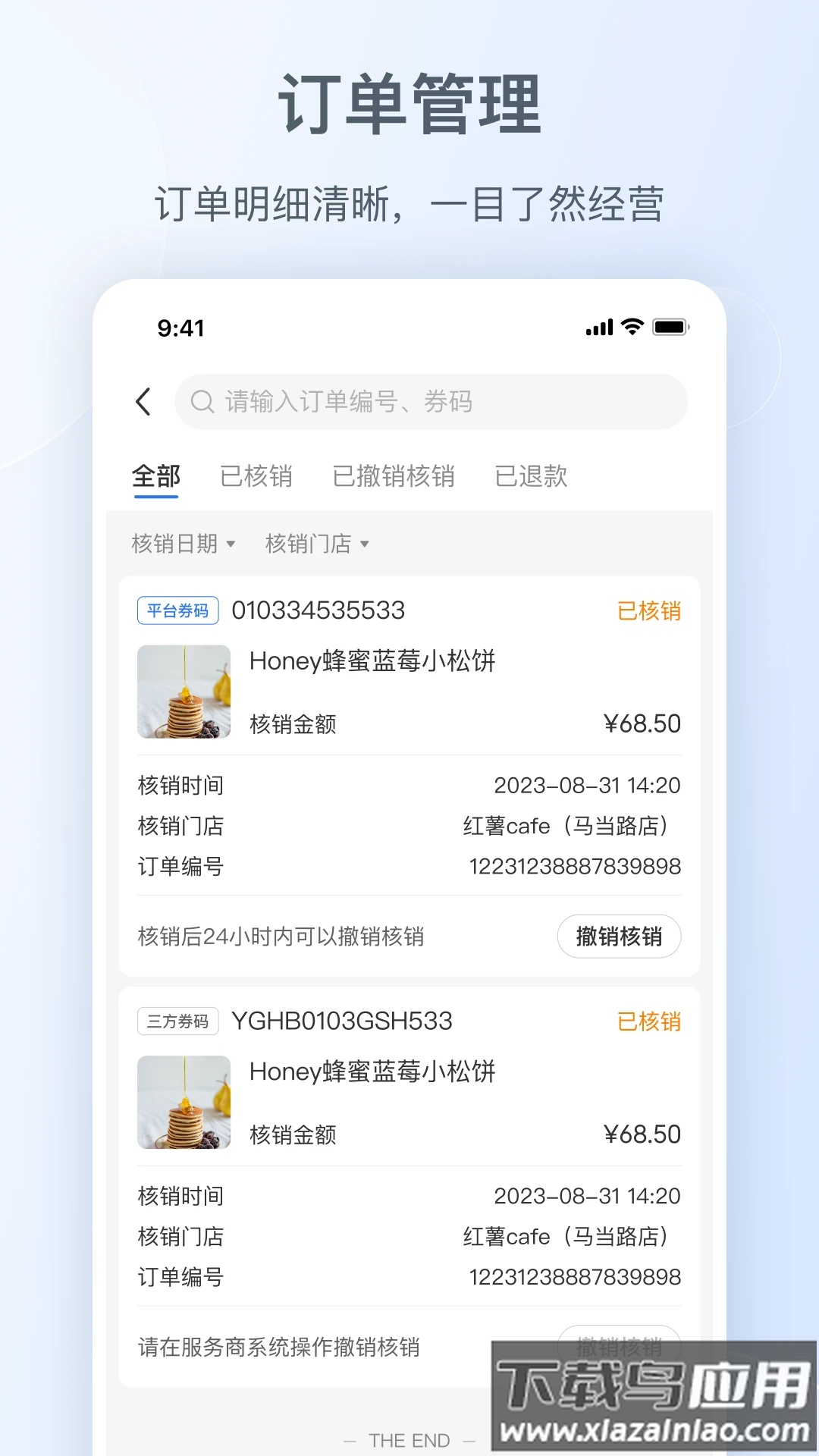
Task: Tap the 三方券码 tag on second order
Action: point(177,1020)
